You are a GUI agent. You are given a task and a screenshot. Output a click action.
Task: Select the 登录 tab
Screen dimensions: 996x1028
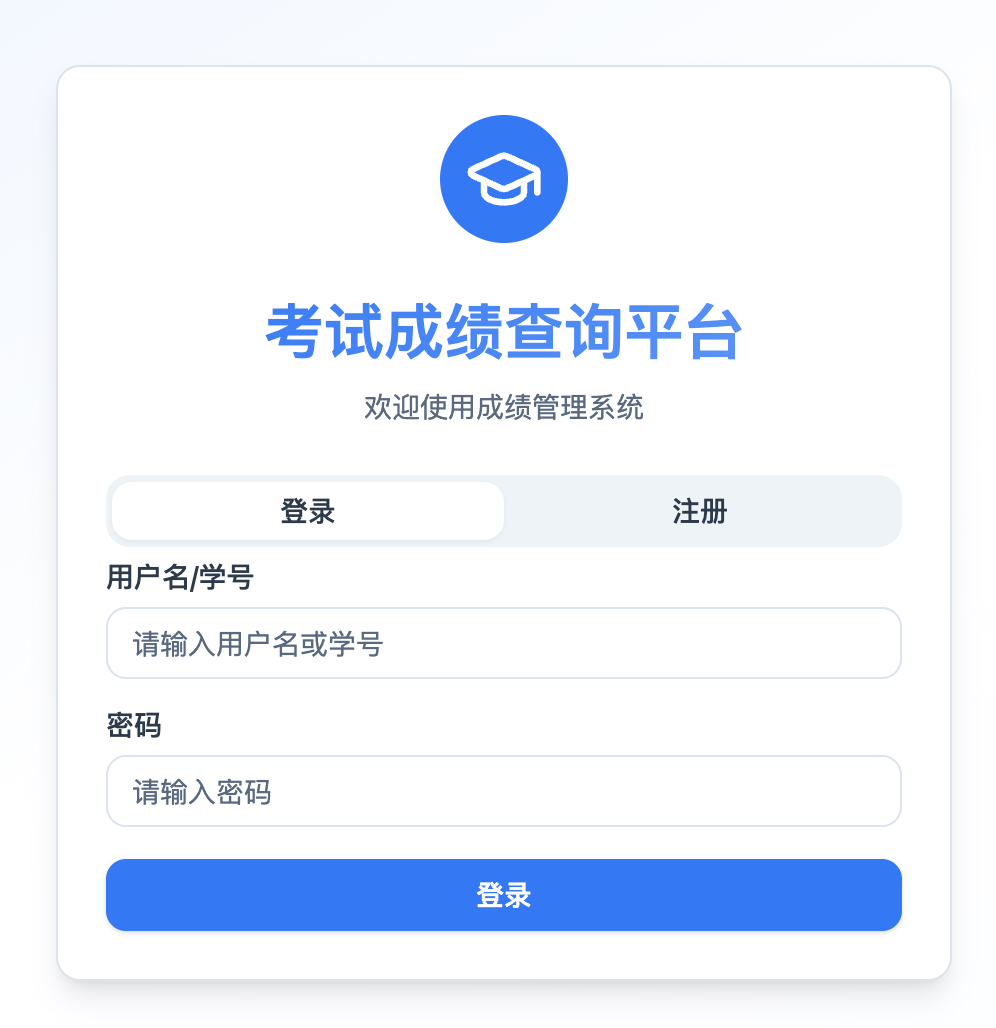click(x=308, y=512)
